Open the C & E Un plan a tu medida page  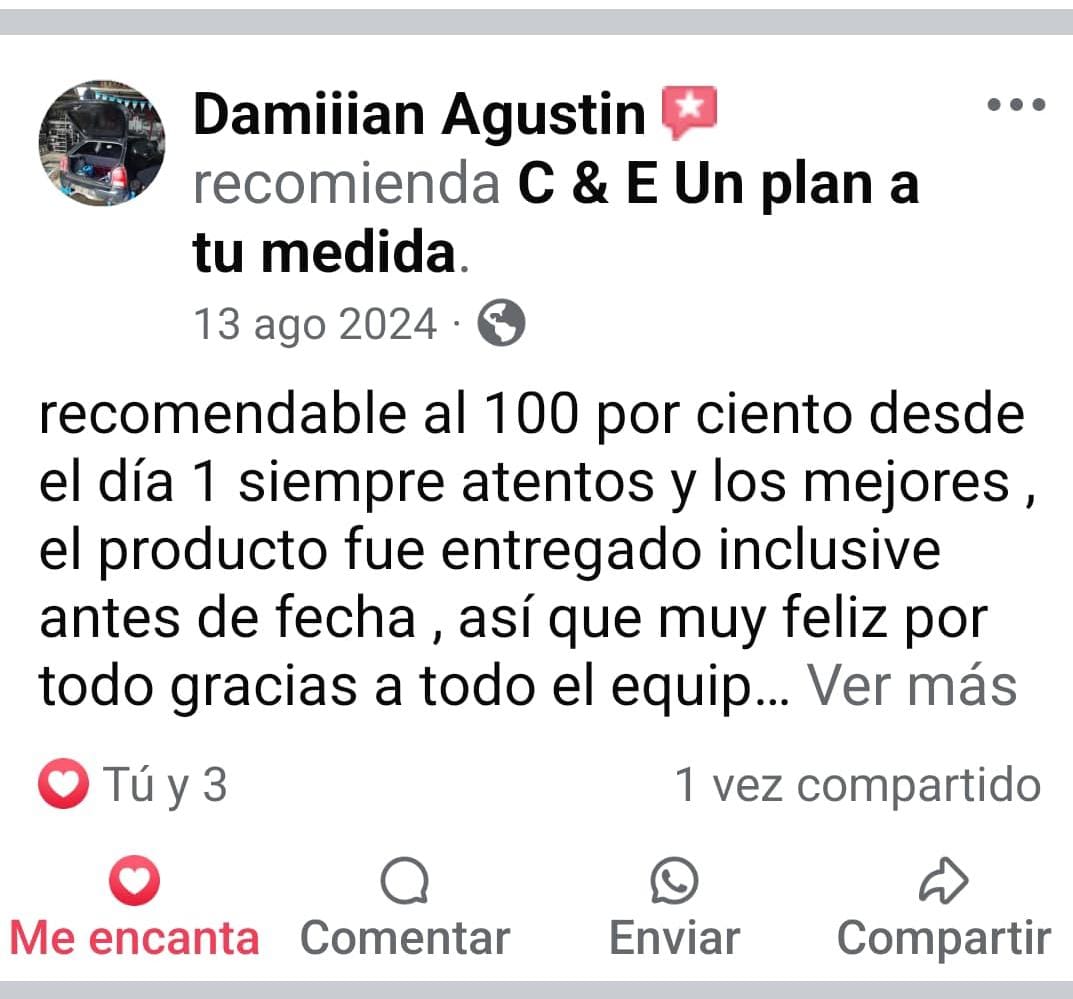717,185
